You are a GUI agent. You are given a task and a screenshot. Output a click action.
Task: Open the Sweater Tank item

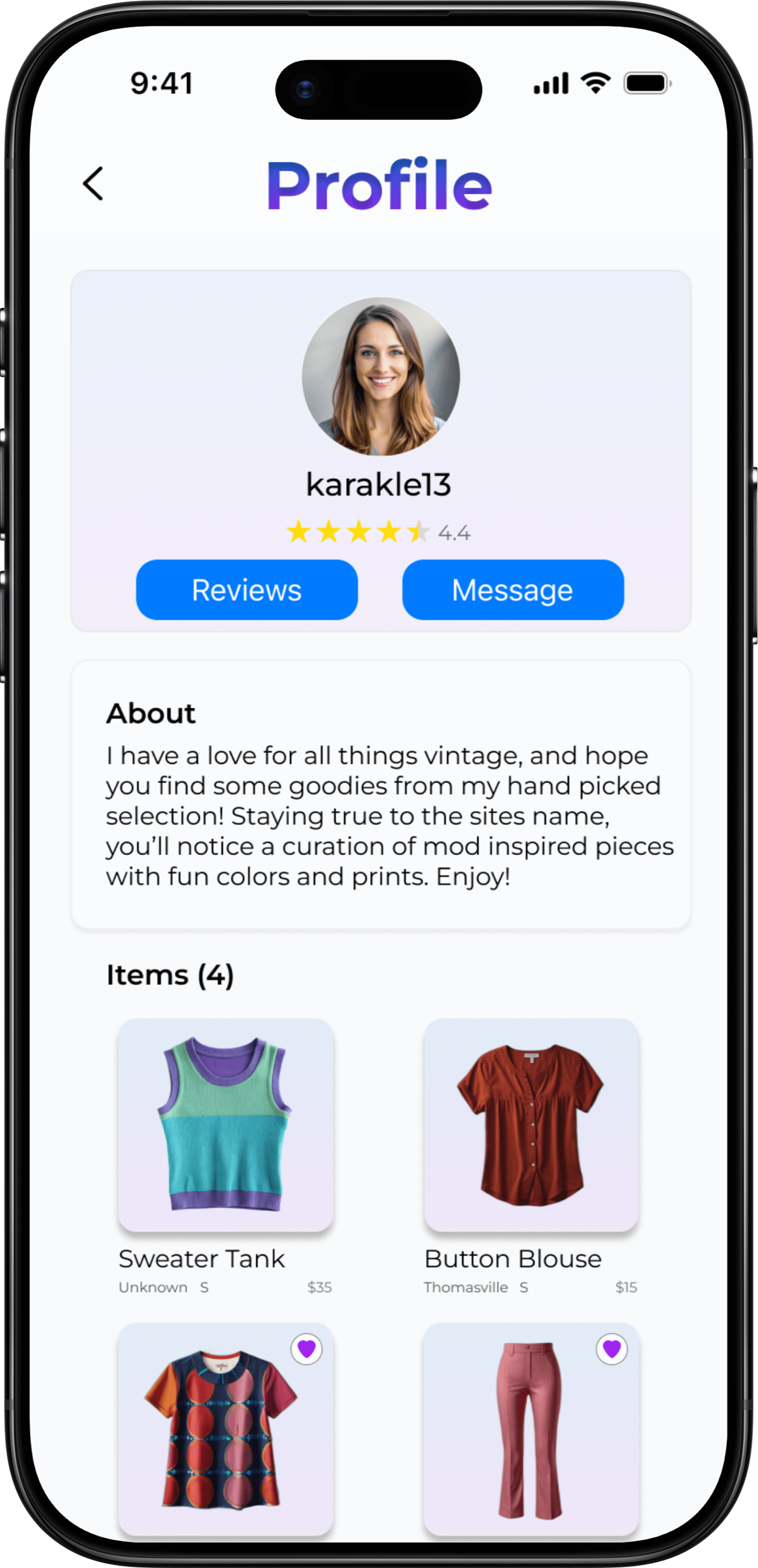pyautogui.click(x=226, y=1124)
